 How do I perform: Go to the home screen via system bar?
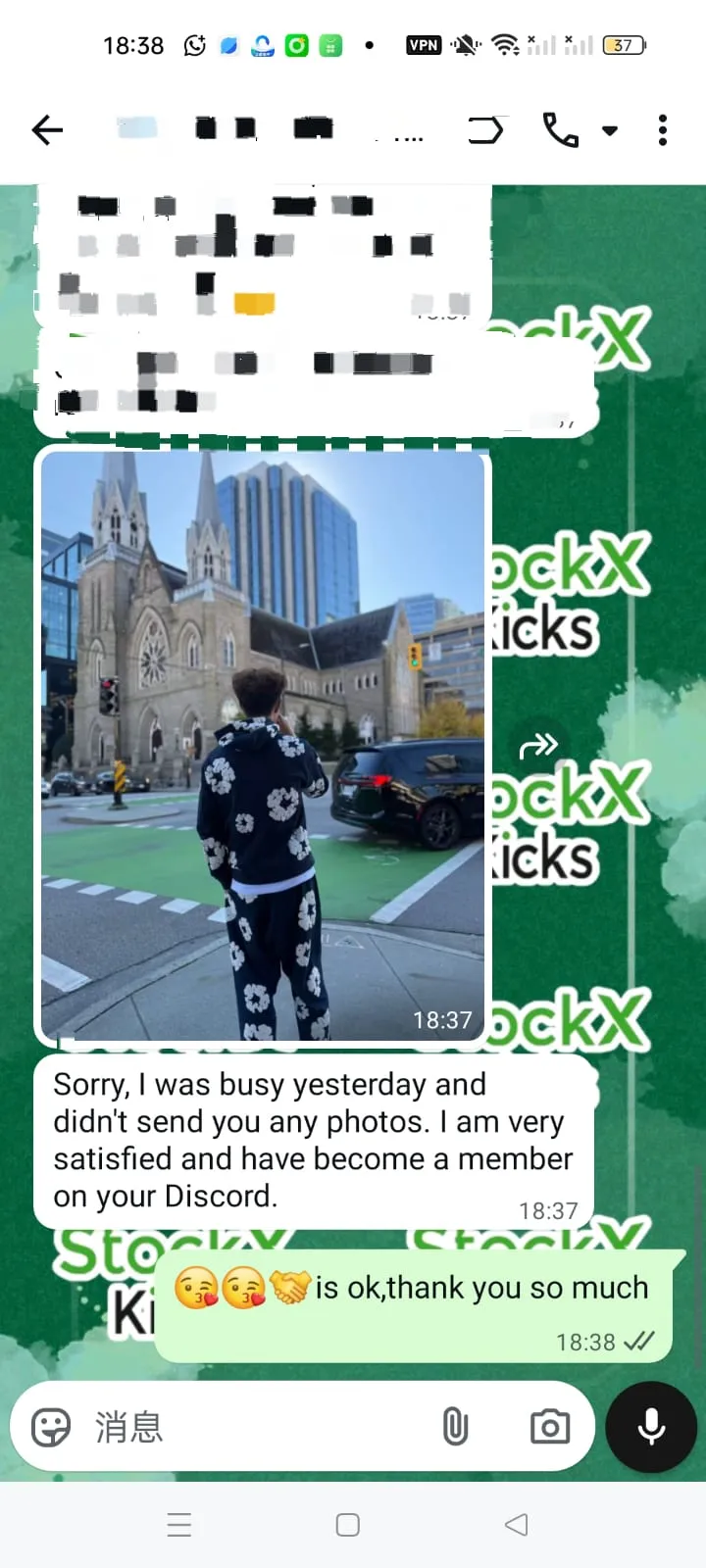click(x=348, y=1525)
